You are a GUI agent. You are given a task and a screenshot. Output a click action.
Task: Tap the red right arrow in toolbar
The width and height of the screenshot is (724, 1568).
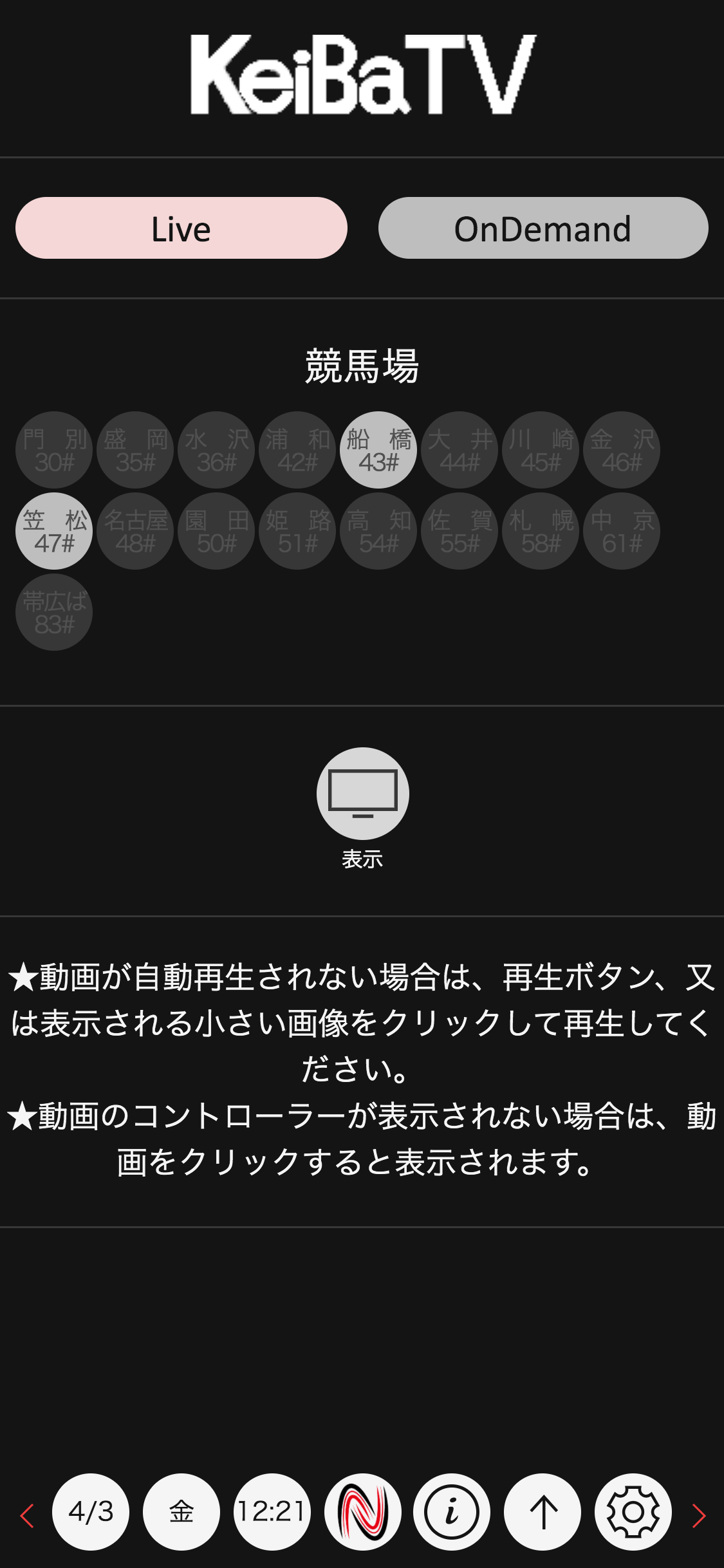point(699,1515)
